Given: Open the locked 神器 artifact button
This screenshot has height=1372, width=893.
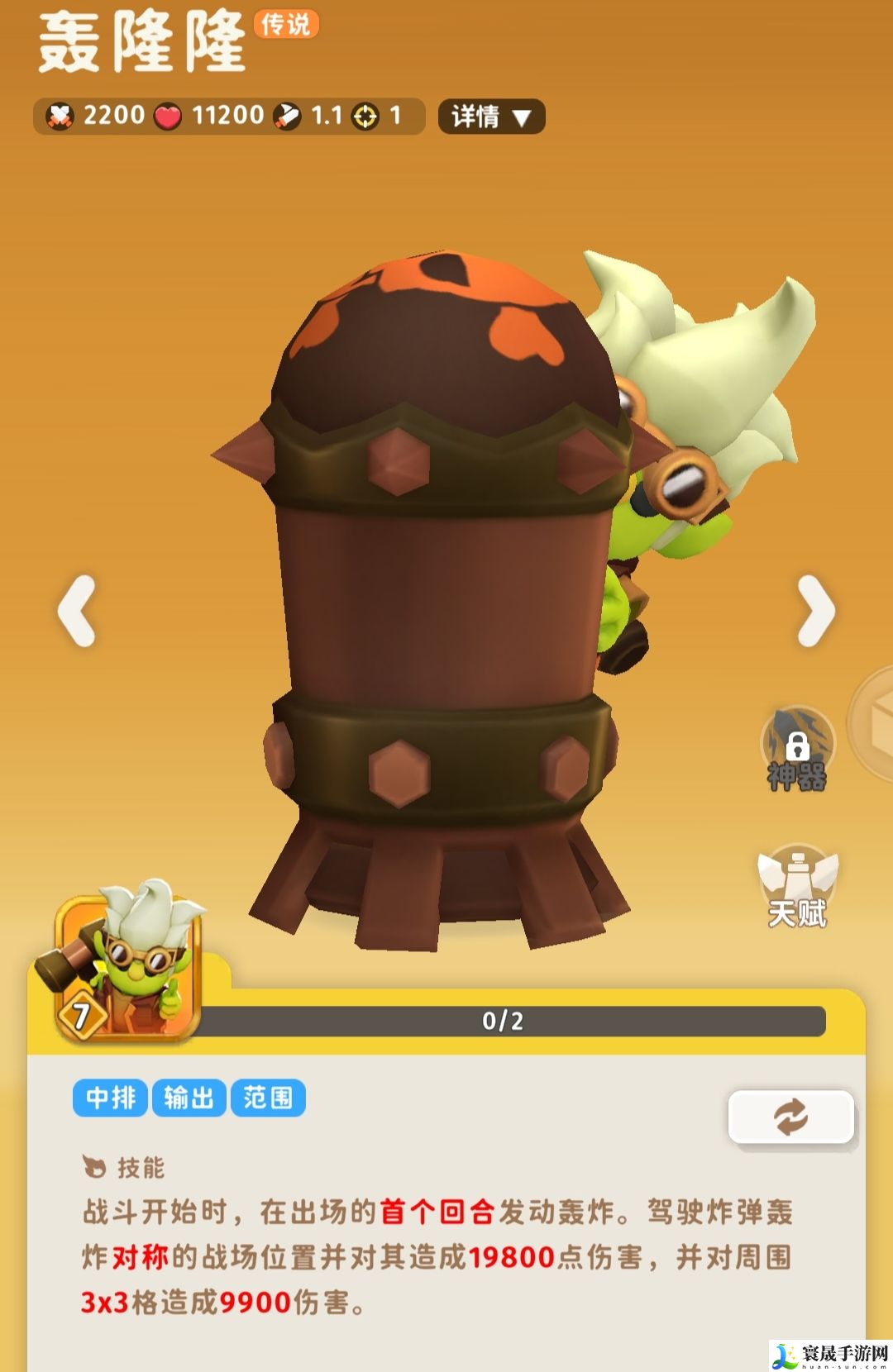Looking at the screenshot, I should pyautogui.click(x=797, y=749).
